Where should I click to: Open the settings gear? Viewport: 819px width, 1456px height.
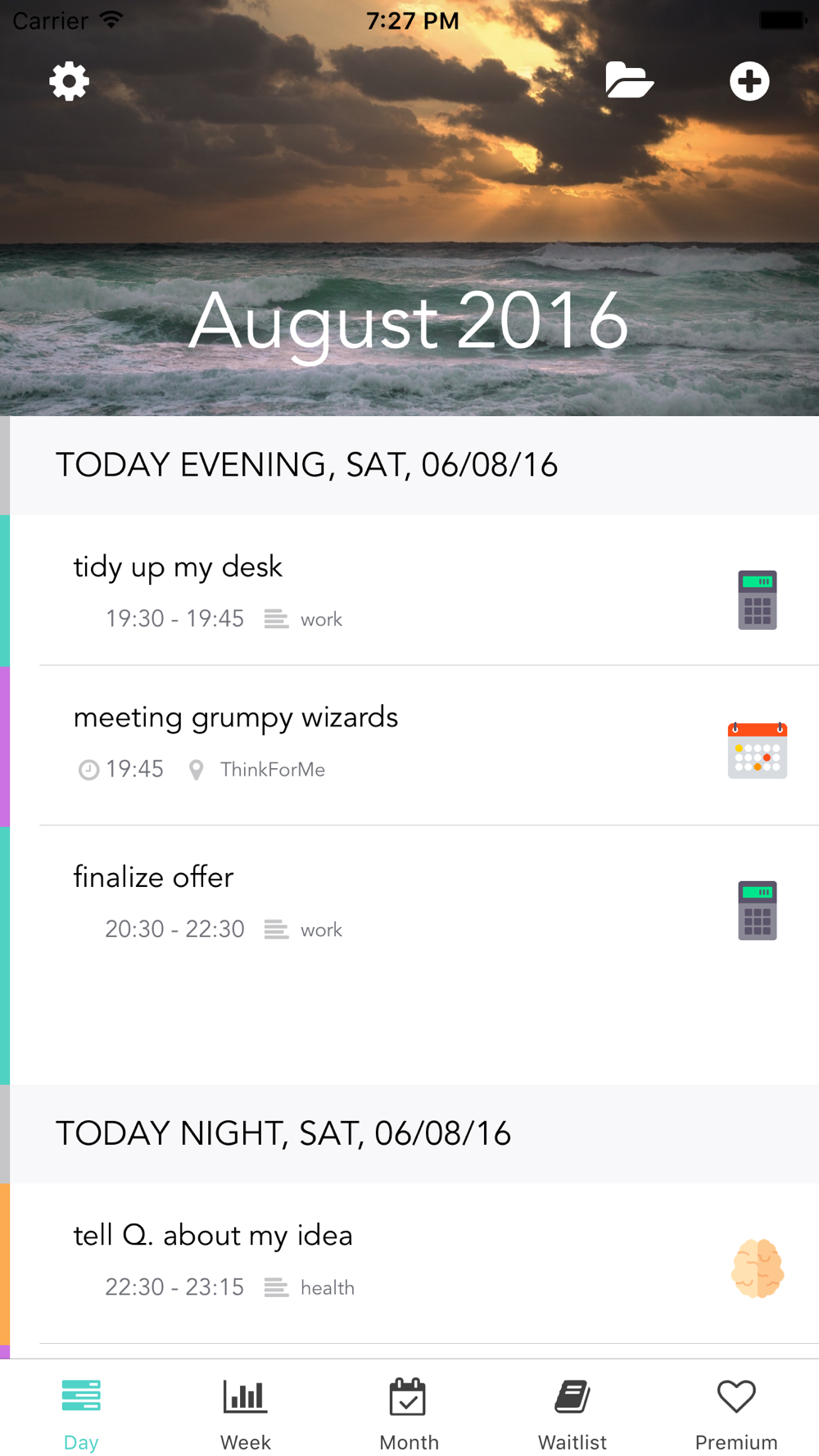click(x=69, y=81)
